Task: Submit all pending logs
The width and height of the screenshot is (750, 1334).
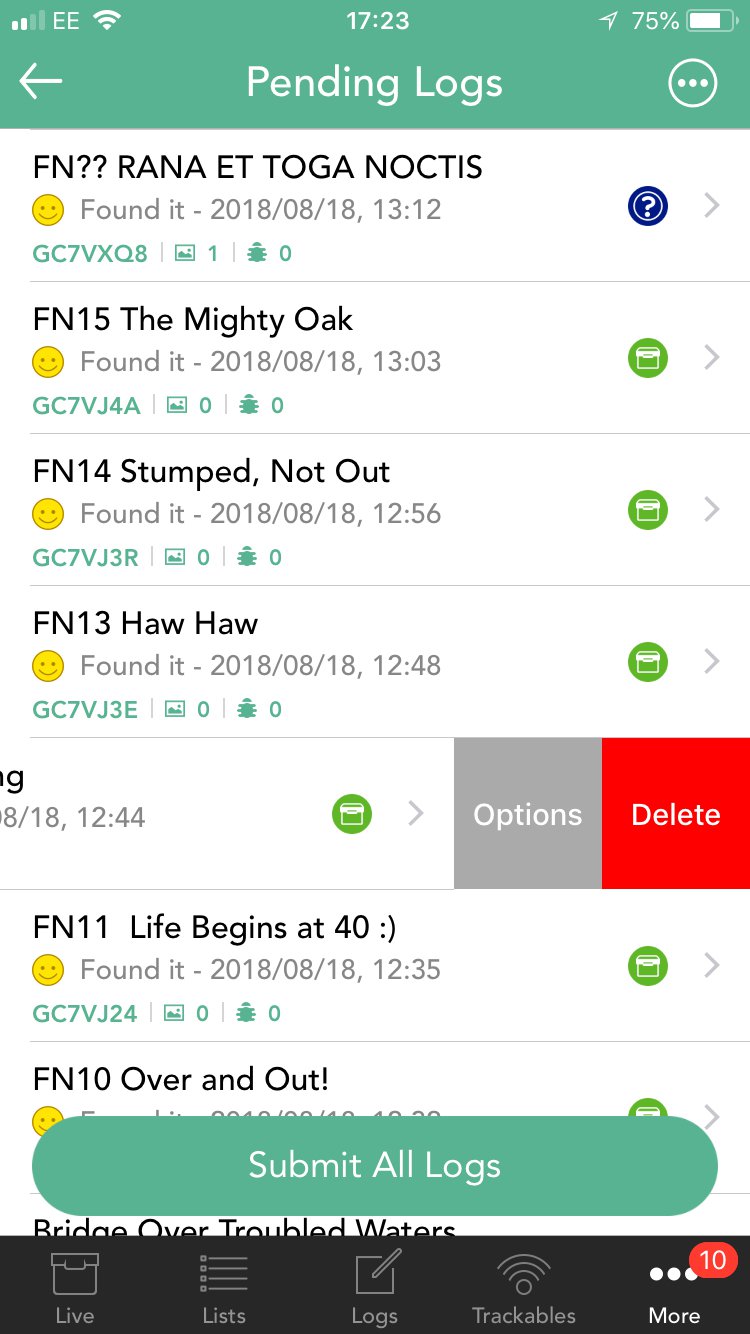Action: click(375, 1166)
